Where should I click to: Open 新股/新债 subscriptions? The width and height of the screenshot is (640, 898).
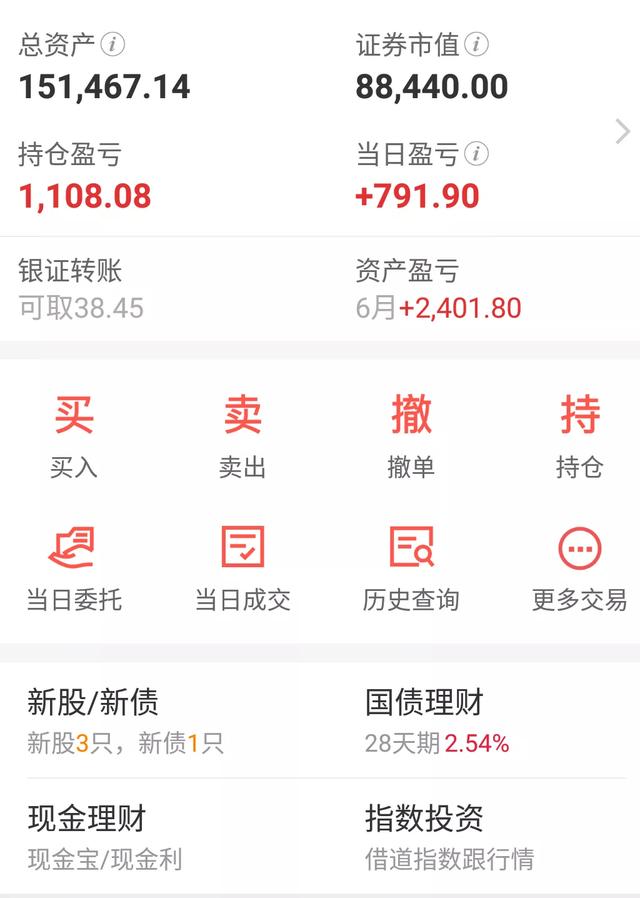(x=125, y=720)
